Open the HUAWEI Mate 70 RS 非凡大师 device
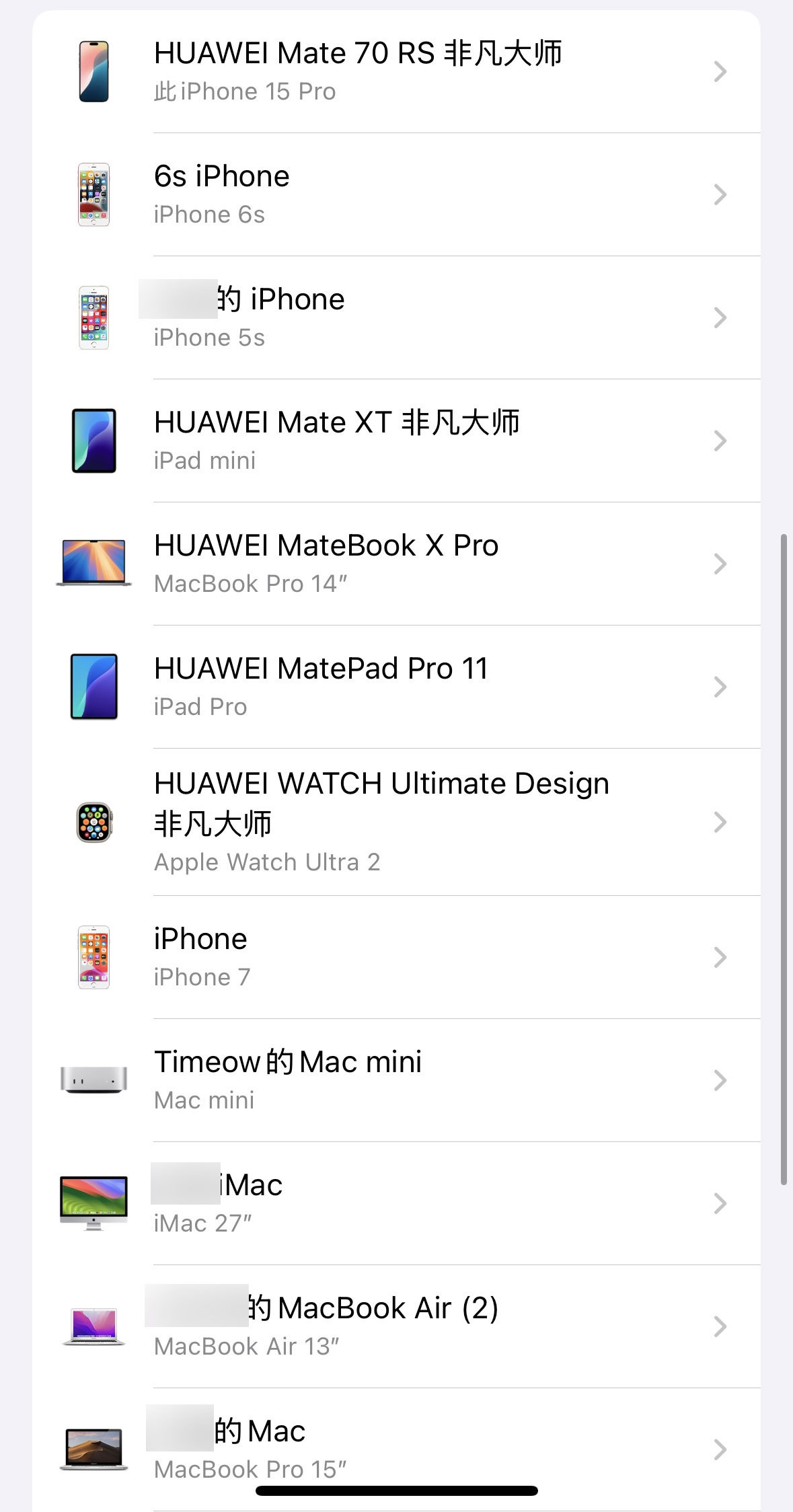 tap(395, 71)
